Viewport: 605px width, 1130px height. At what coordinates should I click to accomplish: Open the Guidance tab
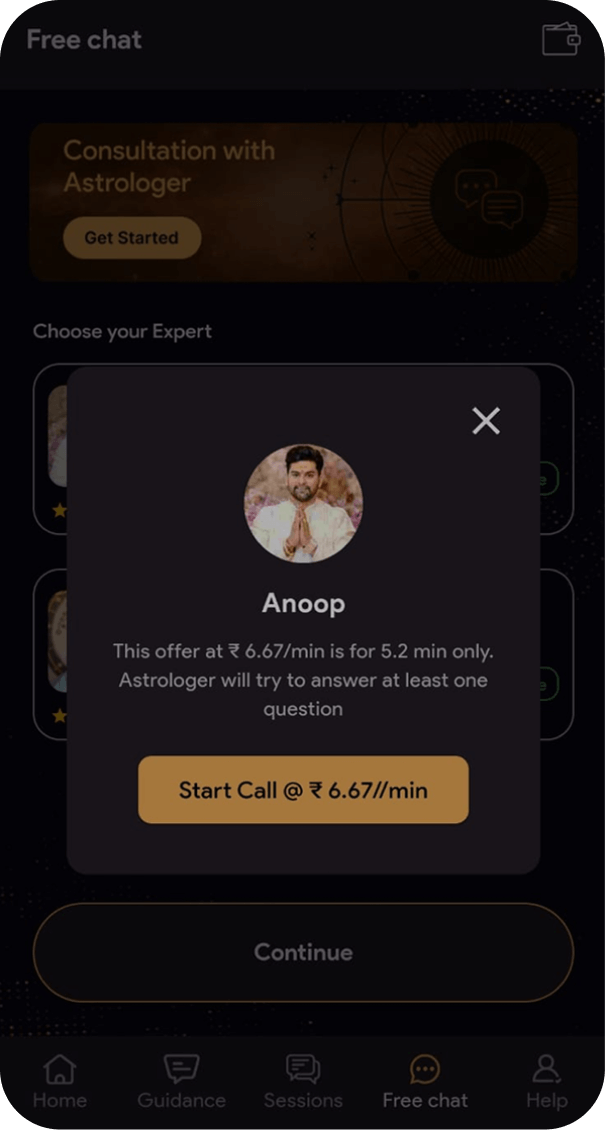(181, 1082)
